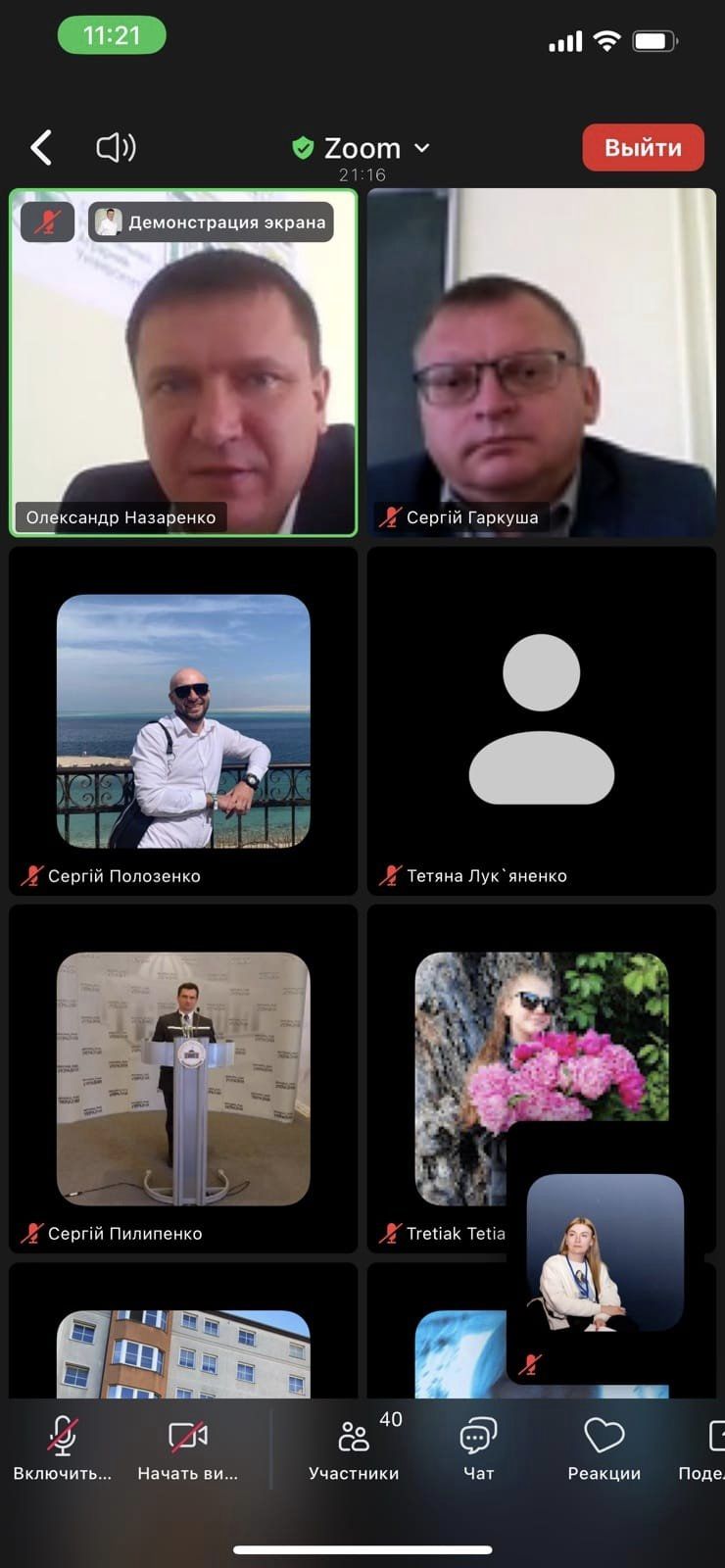Open the Демонстрация экрана screen share label

click(x=212, y=222)
